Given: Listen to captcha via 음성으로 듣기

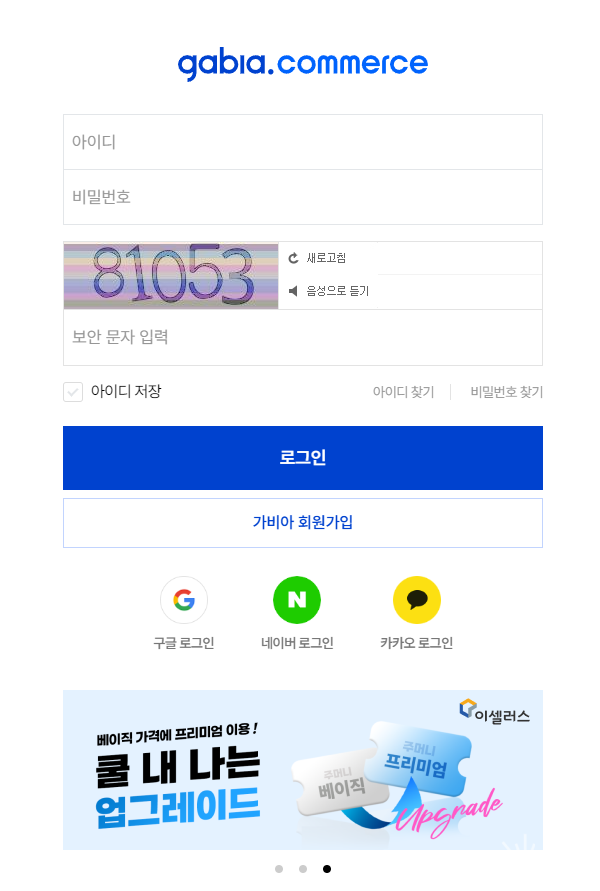Looking at the screenshot, I should coord(329,291).
